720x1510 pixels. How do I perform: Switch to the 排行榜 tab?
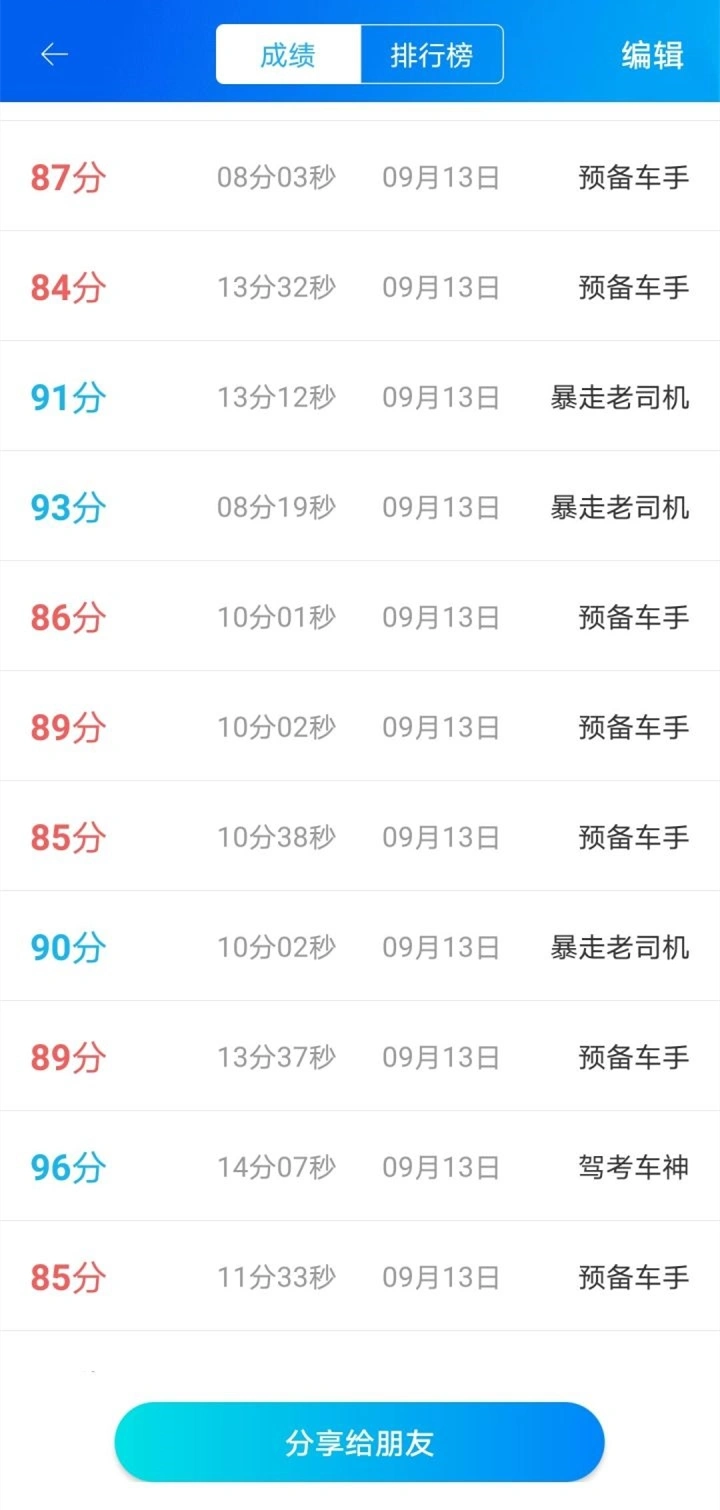click(431, 54)
